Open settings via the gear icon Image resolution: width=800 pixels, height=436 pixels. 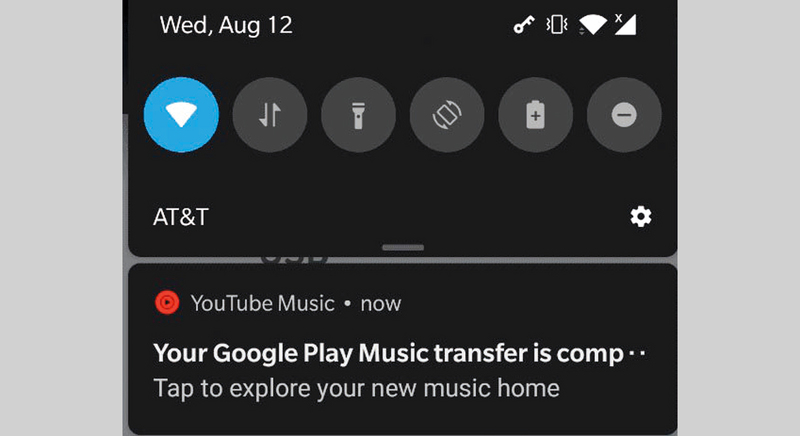(x=640, y=216)
